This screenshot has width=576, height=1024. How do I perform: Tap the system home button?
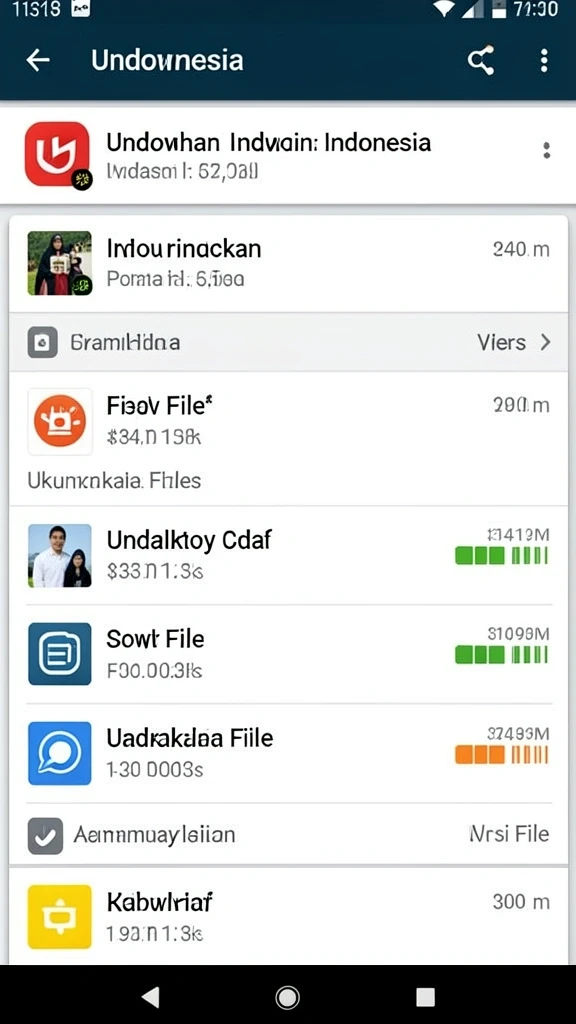287,997
